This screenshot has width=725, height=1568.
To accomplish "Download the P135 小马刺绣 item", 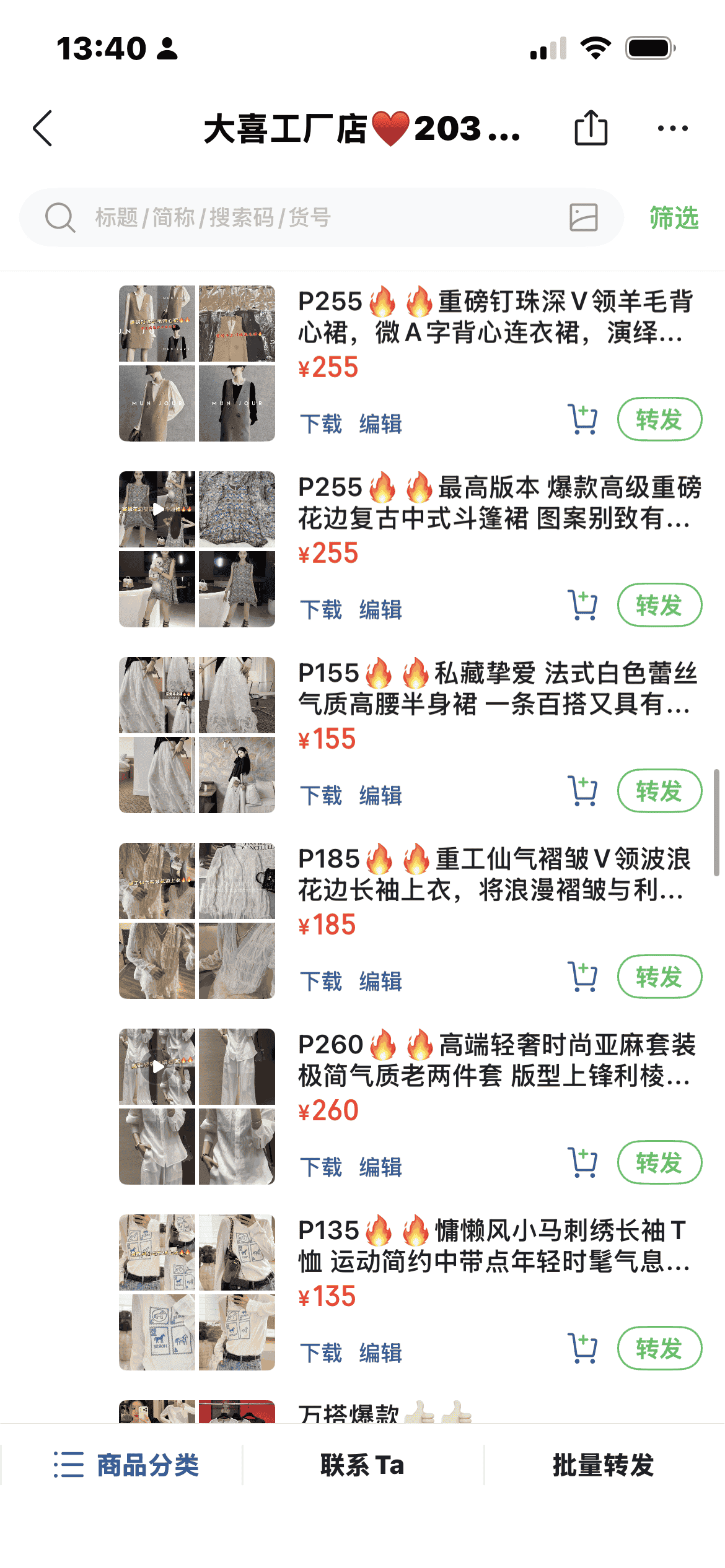I will click(320, 1353).
